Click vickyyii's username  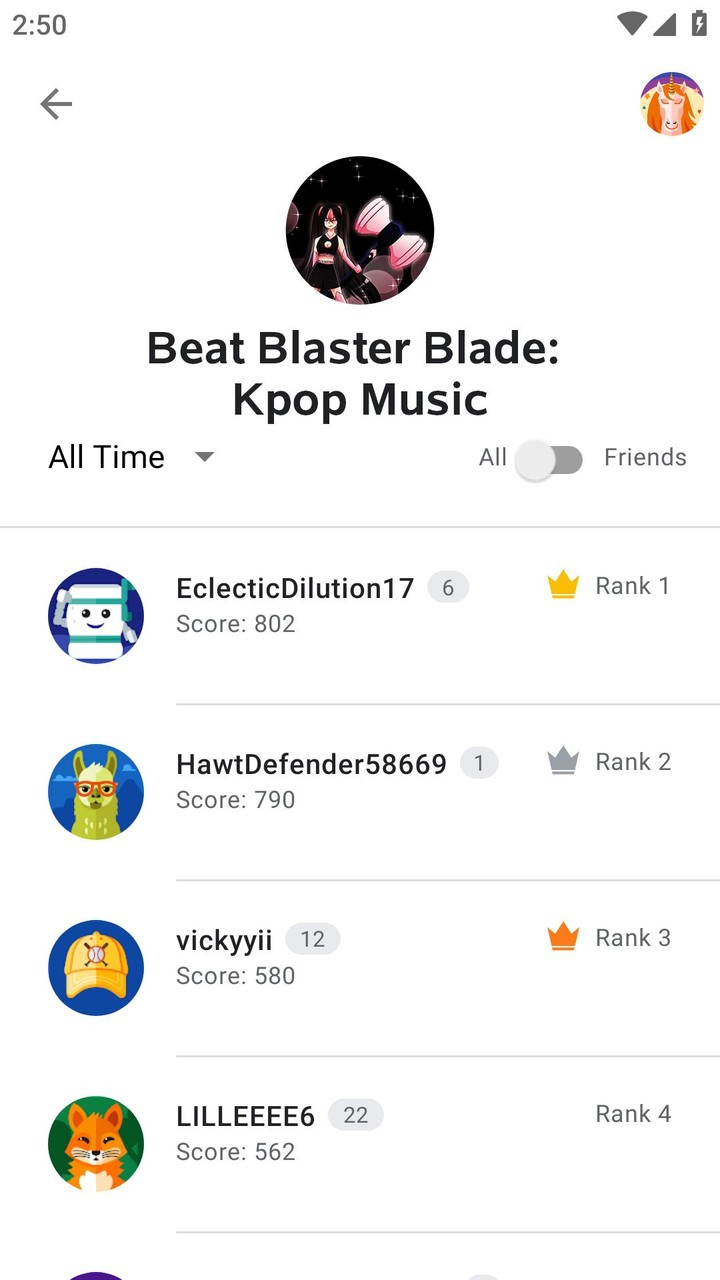tap(224, 939)
